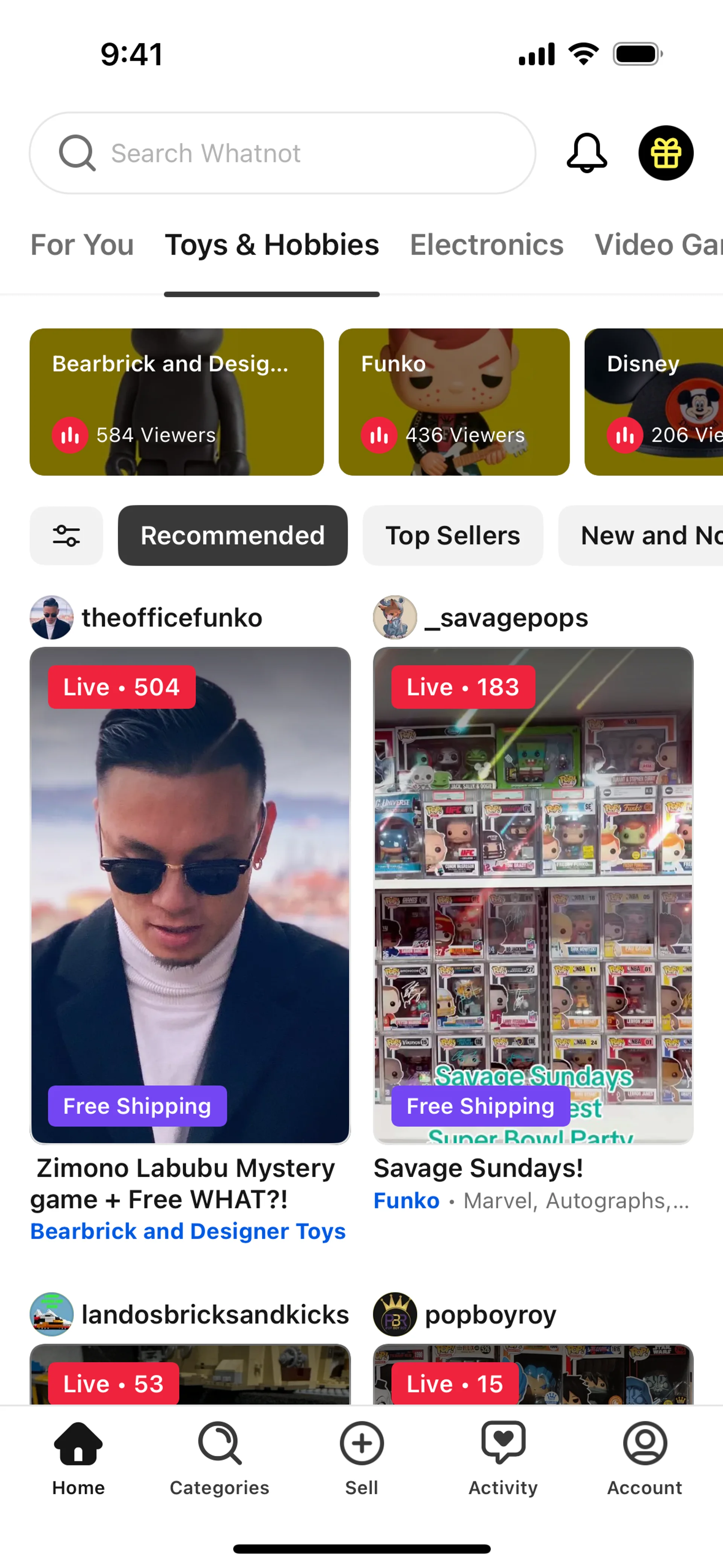Select the Top Sellers chip

(x=452, y=536)
